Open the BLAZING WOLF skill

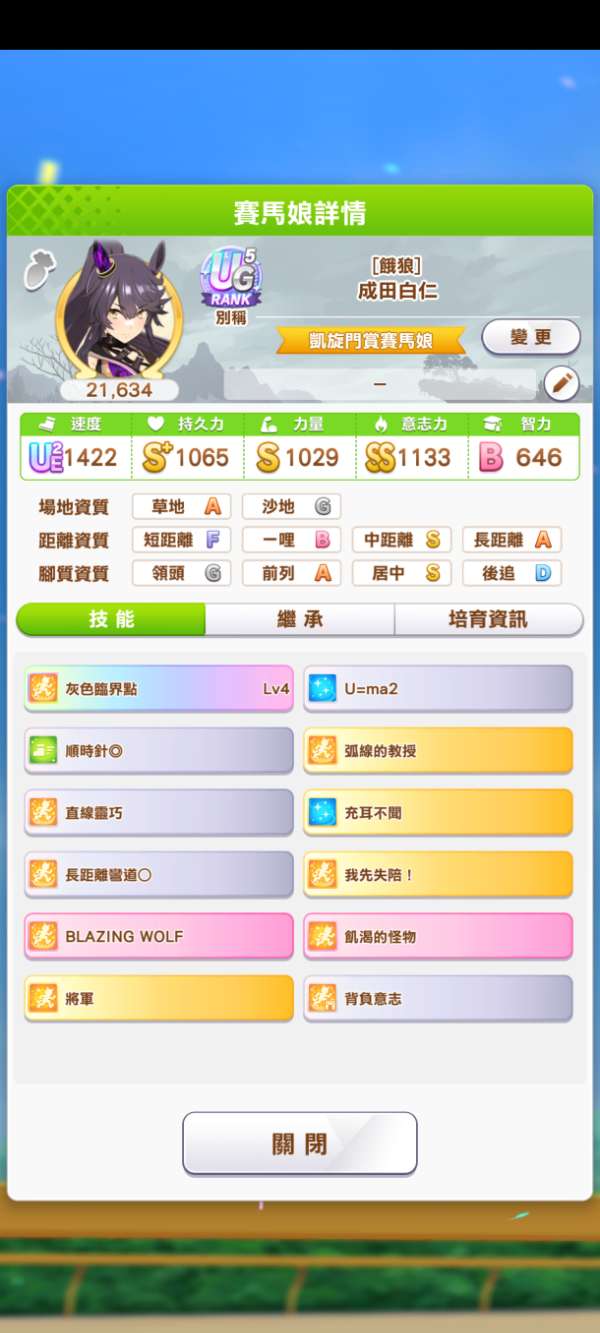point(159,937)
